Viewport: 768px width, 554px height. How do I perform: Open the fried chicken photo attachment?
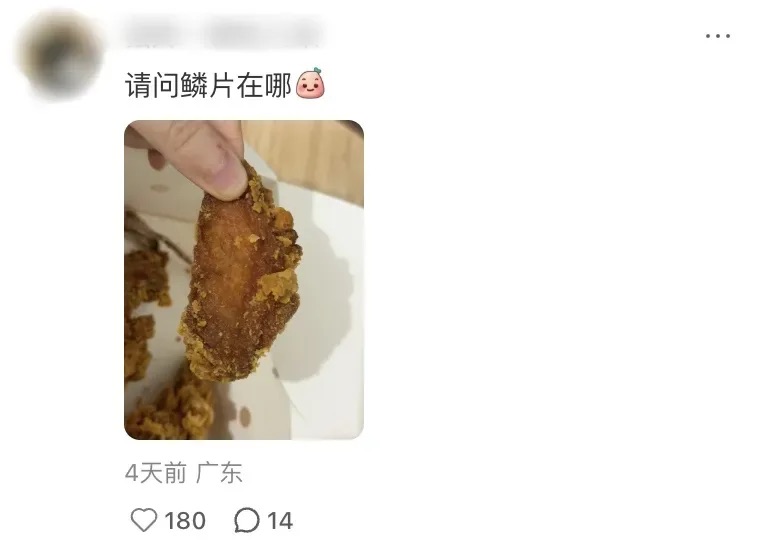[243, 280]
